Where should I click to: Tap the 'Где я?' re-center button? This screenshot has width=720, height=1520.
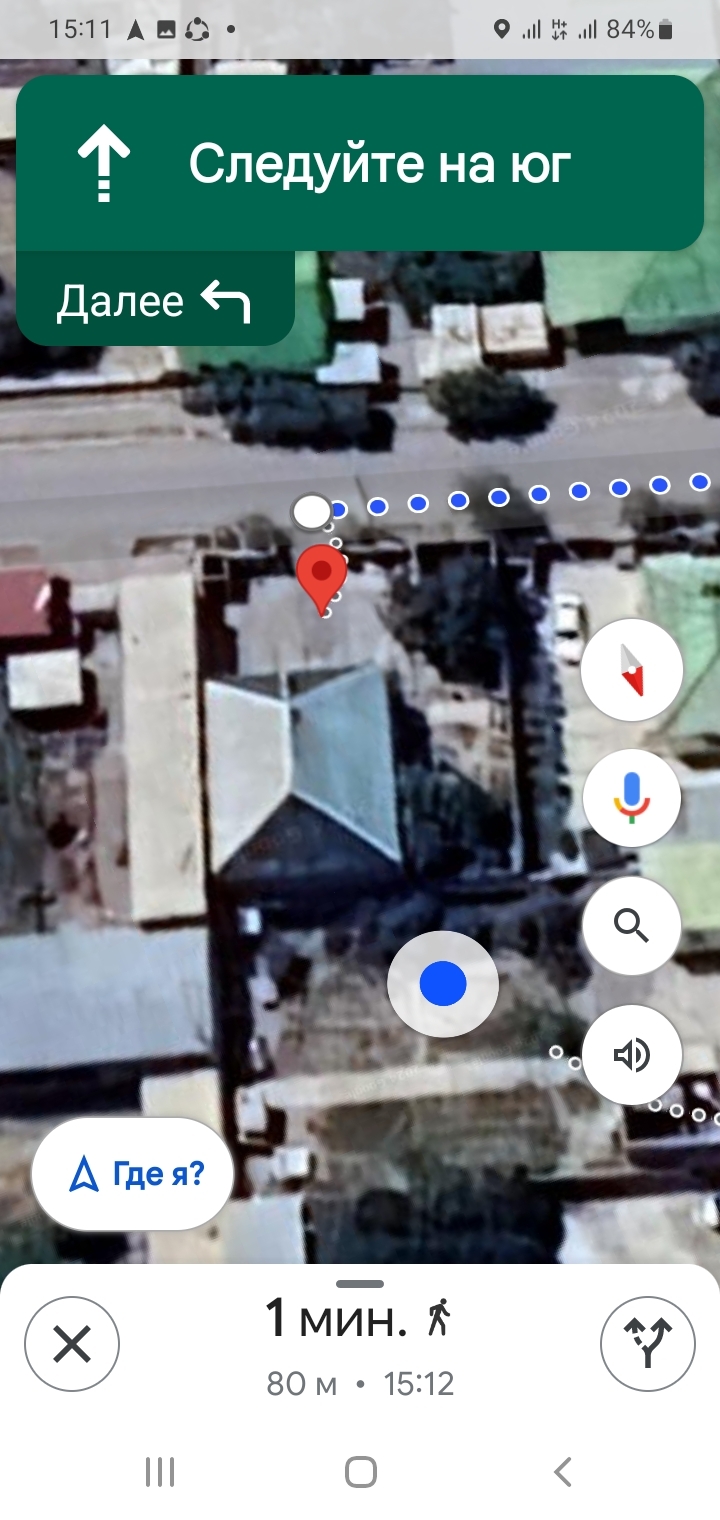point(133,1174)
